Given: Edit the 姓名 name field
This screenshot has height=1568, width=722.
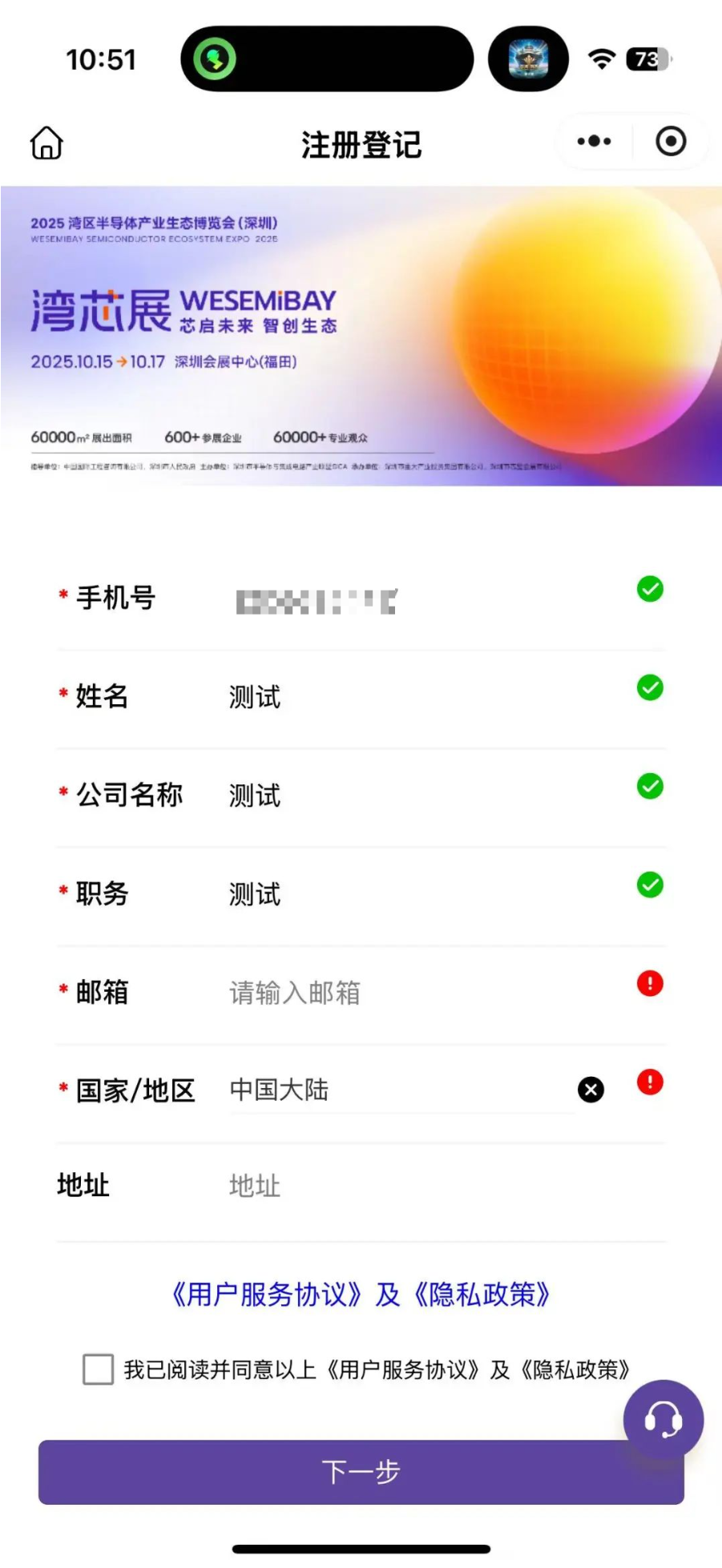Looking at the screenshot, I should [401, 697].
